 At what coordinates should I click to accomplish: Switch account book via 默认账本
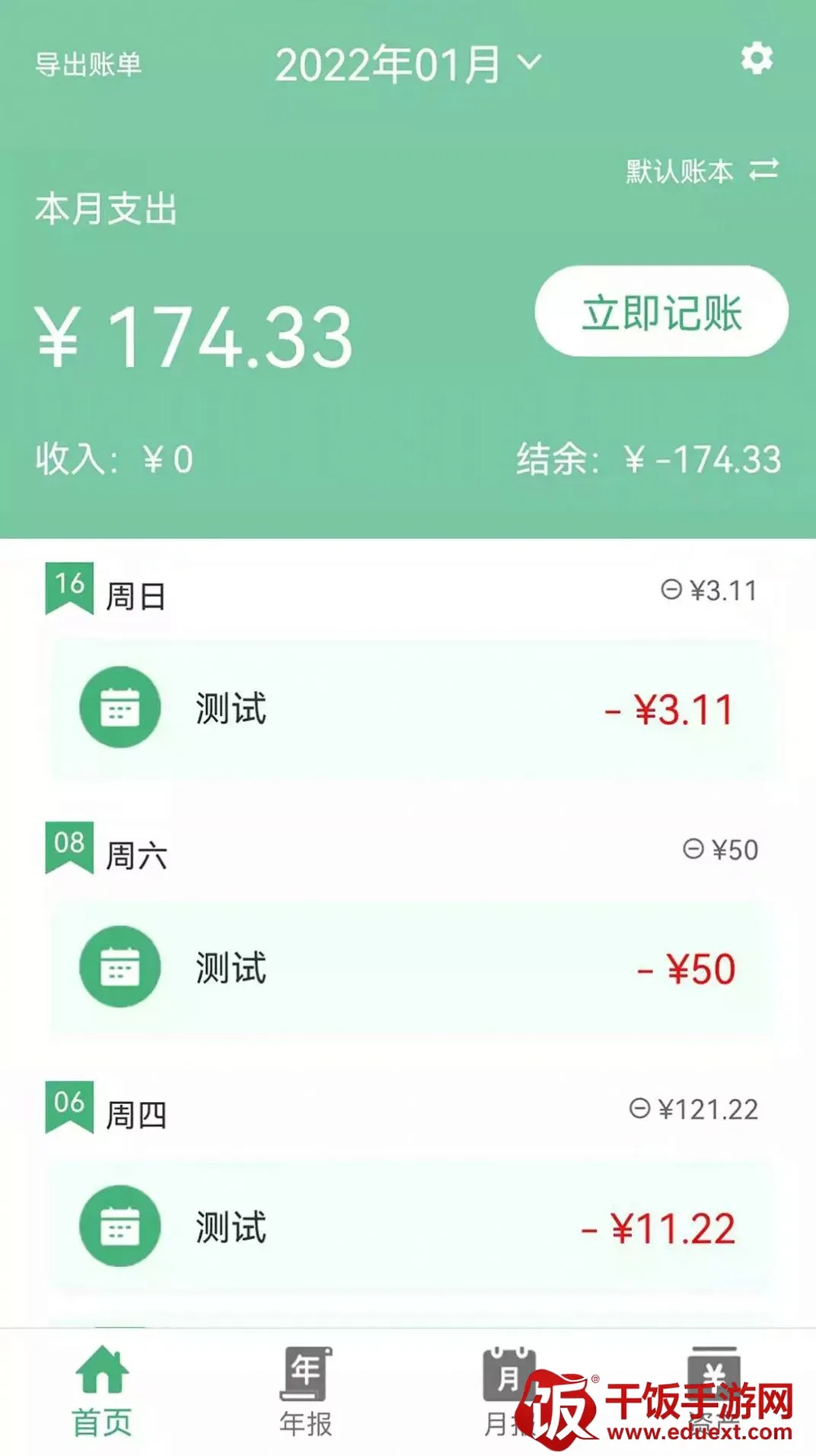[x=702, y=171]
